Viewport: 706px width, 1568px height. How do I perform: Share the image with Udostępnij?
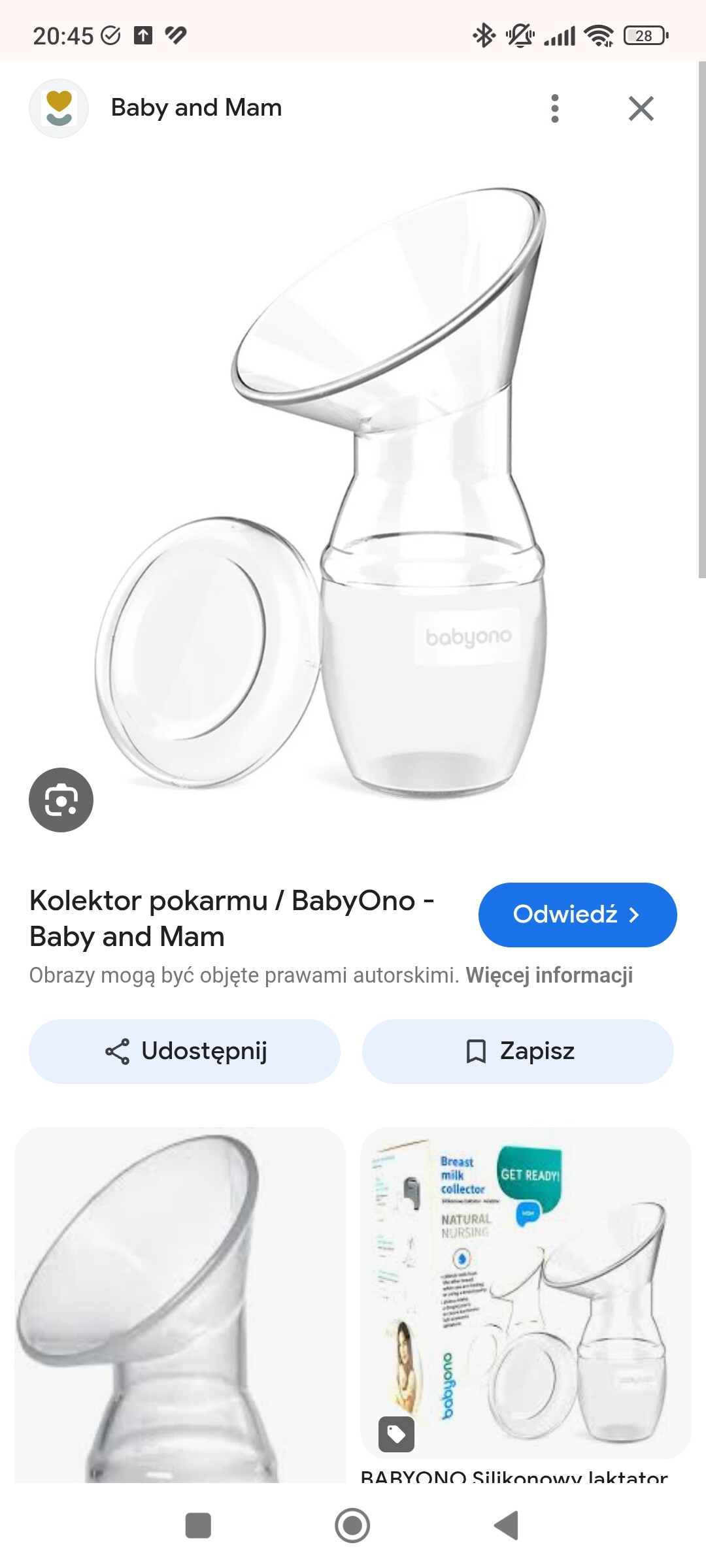[184, 1051]
